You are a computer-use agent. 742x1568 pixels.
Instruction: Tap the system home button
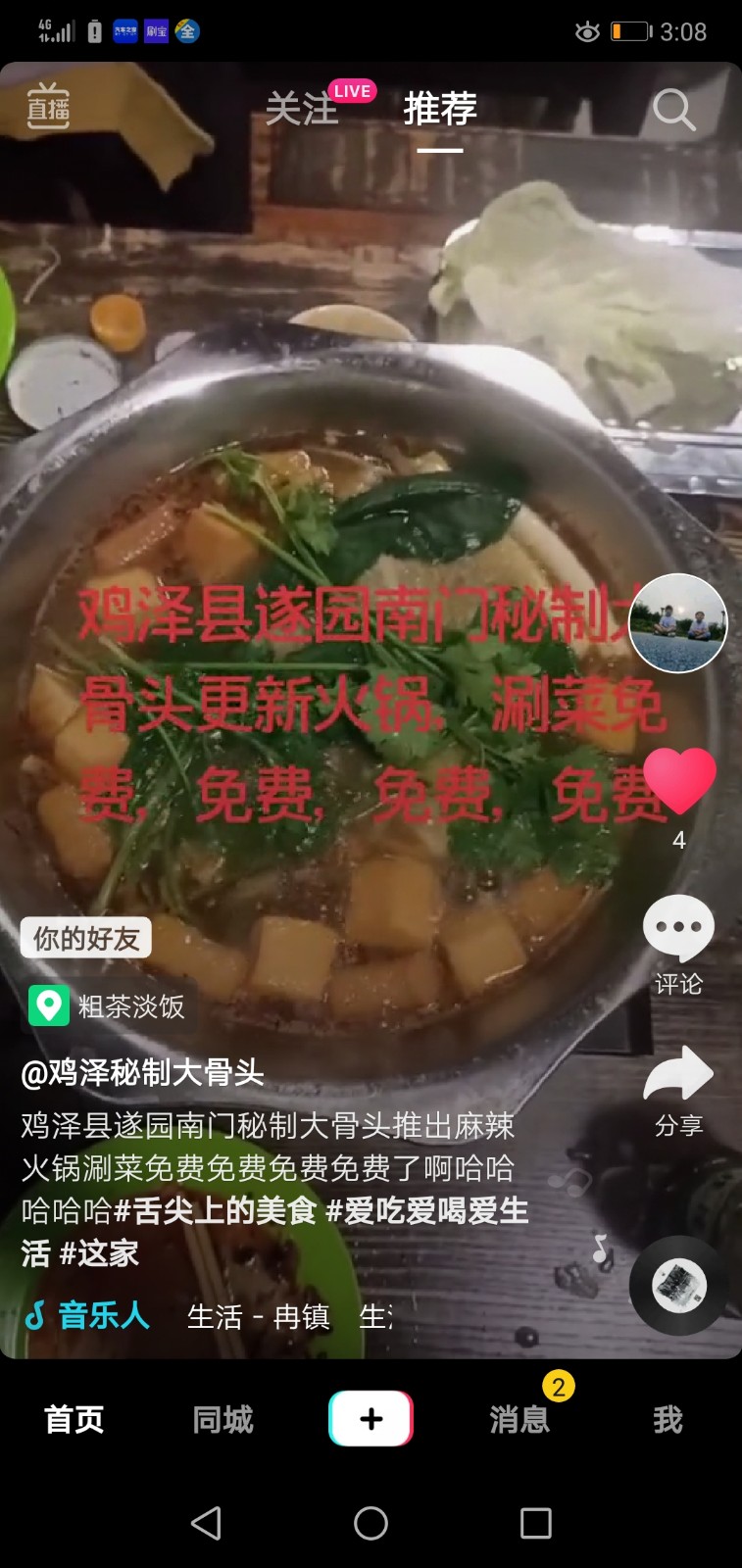(x=371, y=1523)
